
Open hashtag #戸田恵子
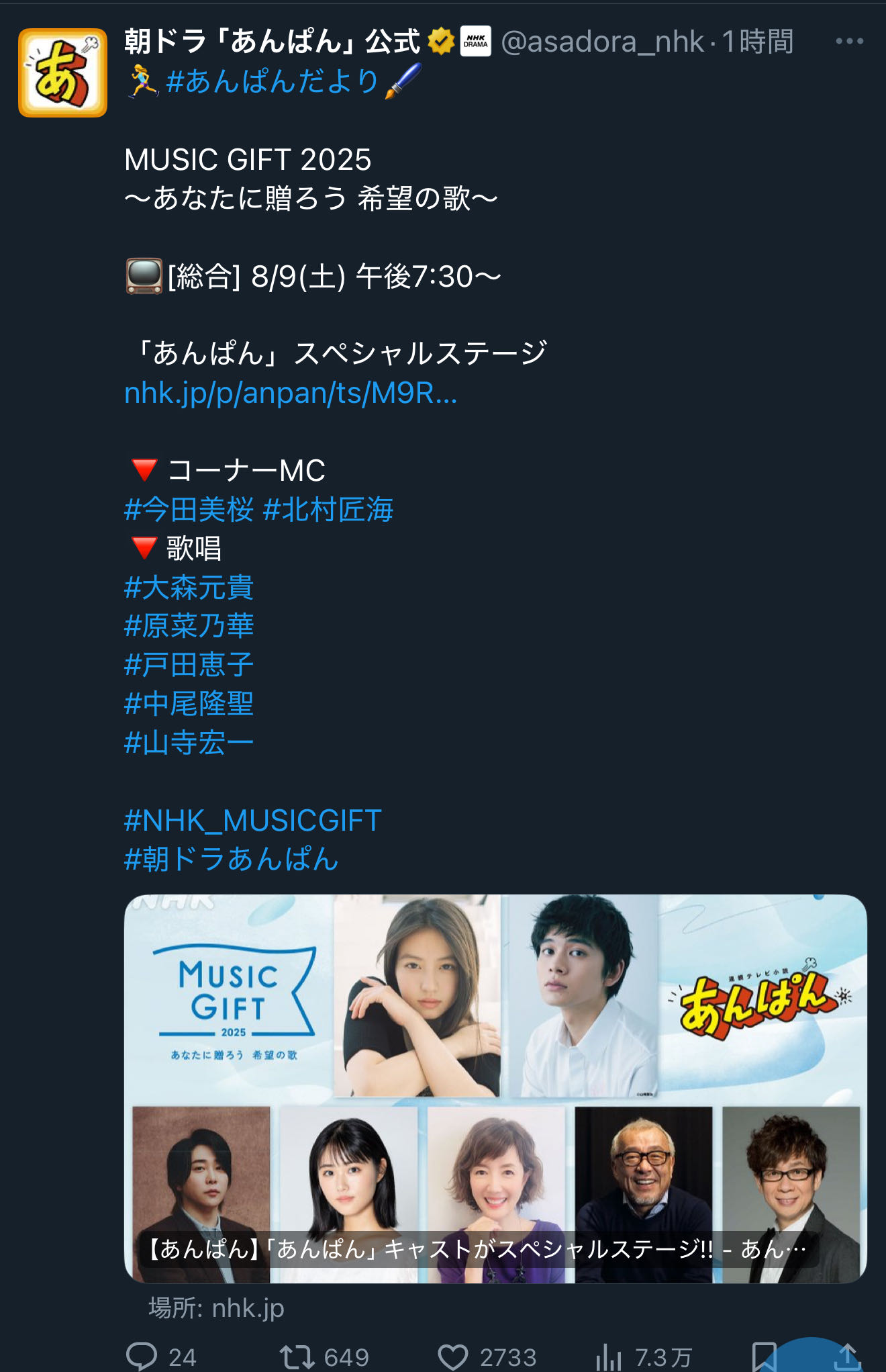tap(189, 665)
